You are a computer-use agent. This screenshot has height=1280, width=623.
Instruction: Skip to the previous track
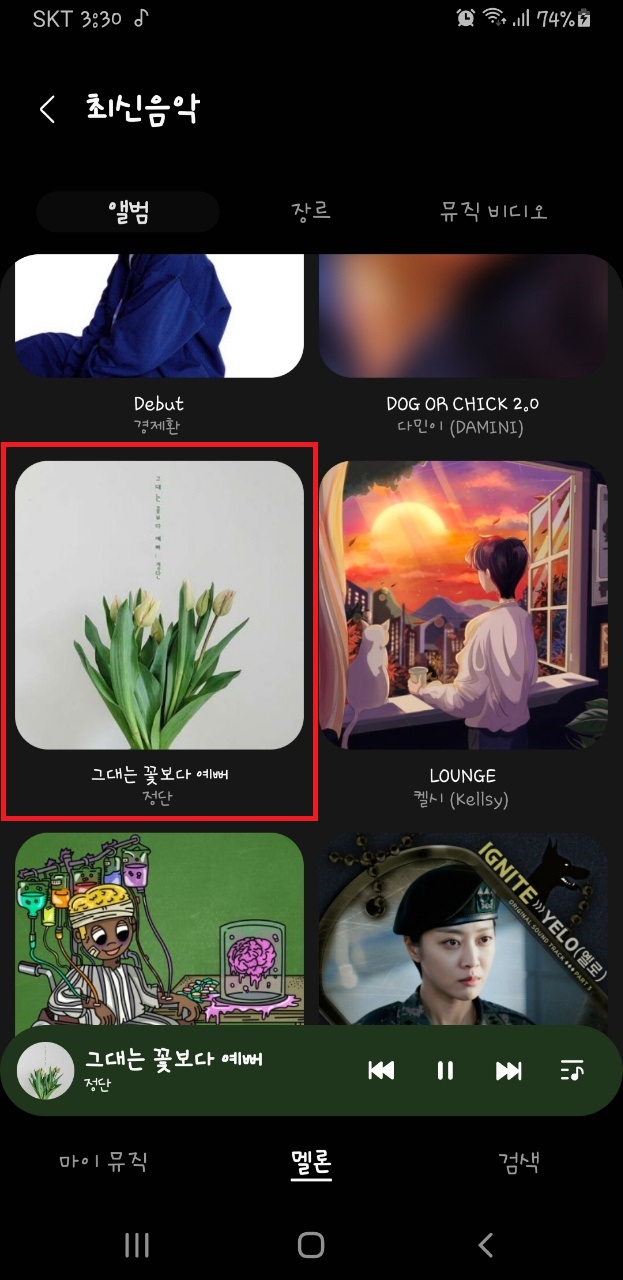click(x=381, y=1071)
